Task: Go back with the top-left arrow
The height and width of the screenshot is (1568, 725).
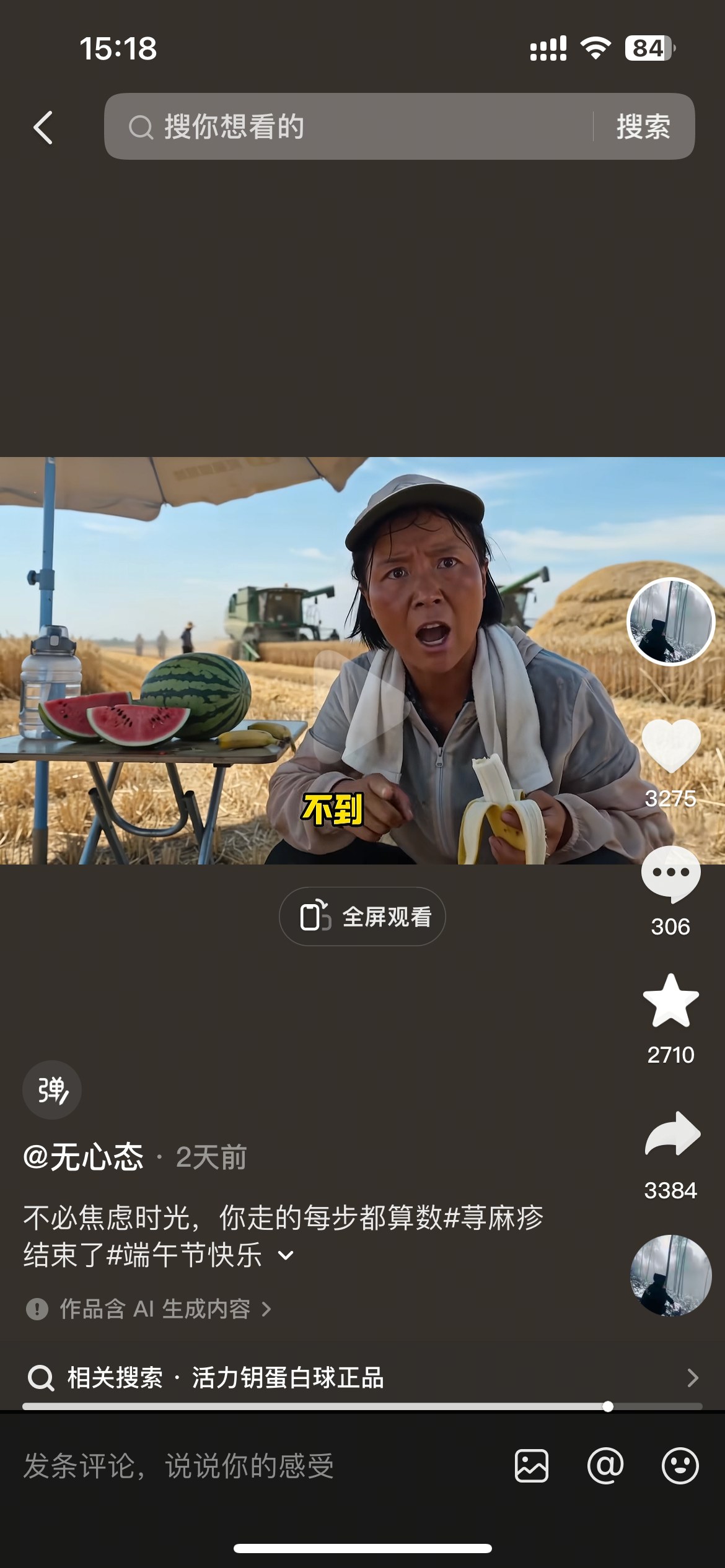Action: pyautogui.click(x=43, y=128)
